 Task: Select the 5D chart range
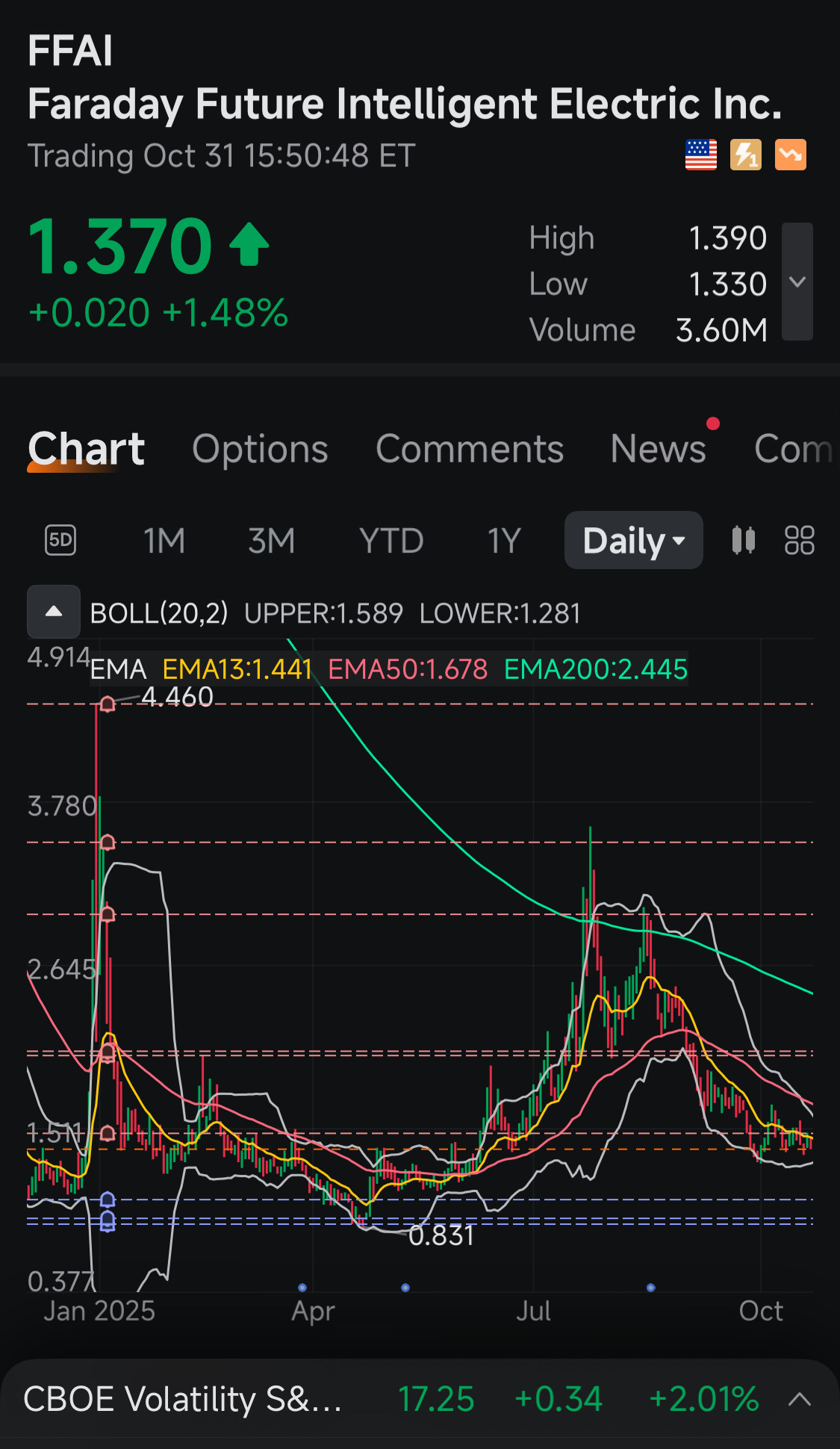60,540
